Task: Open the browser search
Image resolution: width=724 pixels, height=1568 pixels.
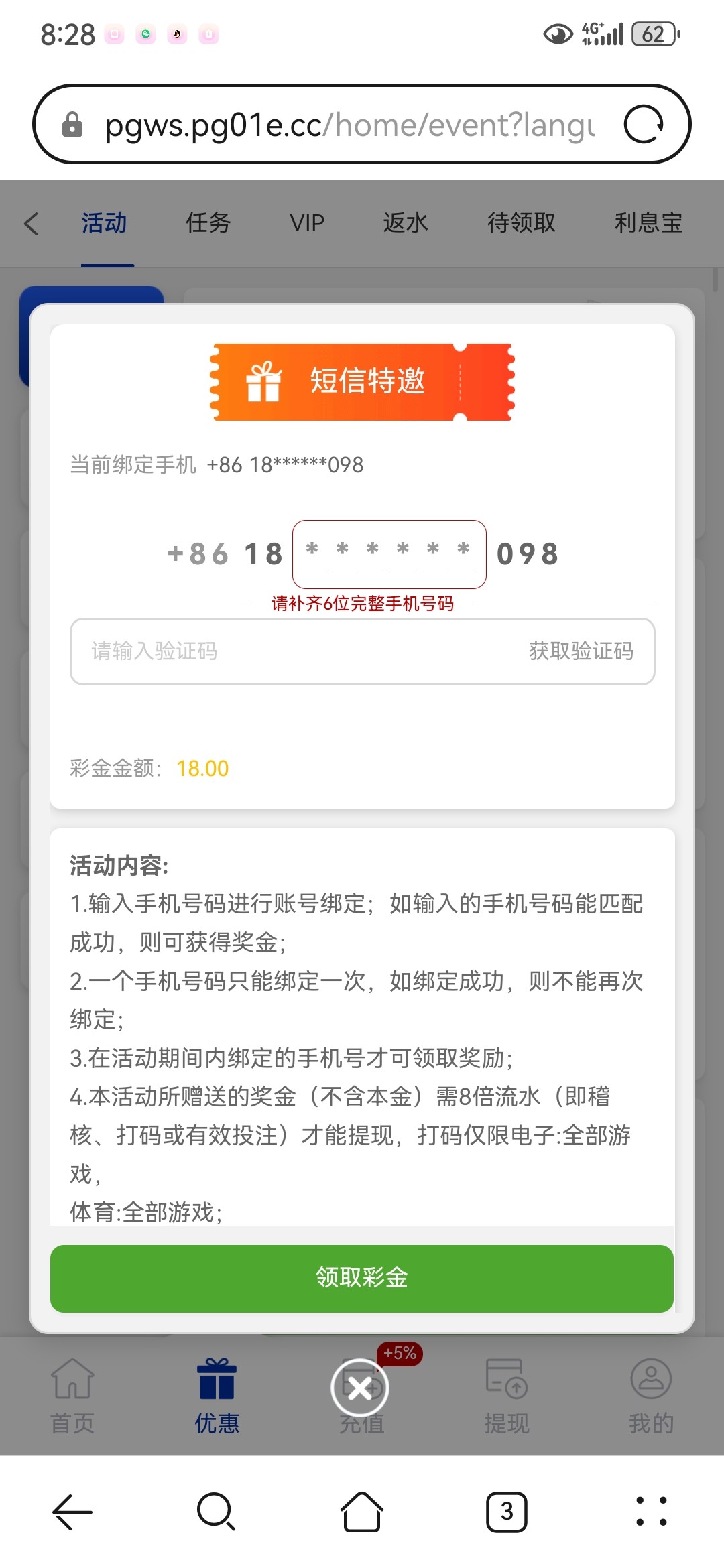Action: pos(216,1512)
